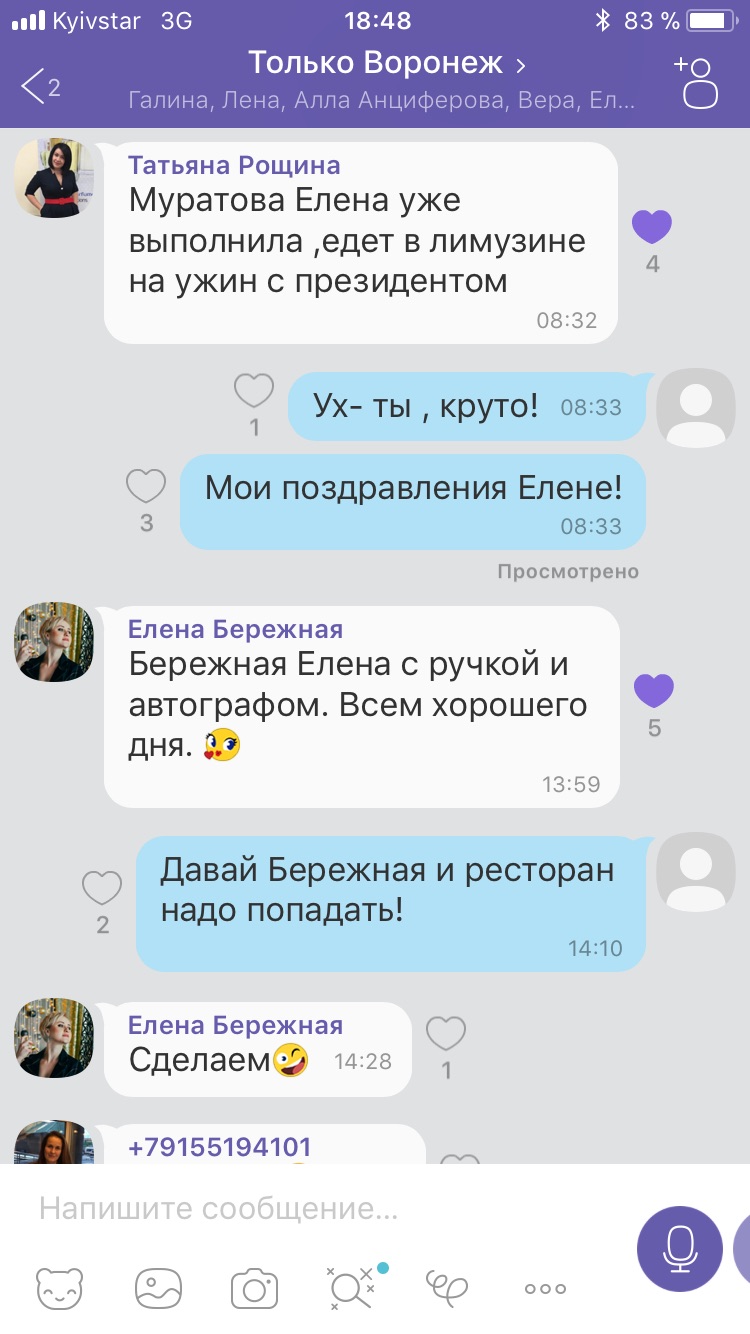The image size is (750, 1334).
Task: Open the GIF and content search
Action: [x=352, y=1288]
